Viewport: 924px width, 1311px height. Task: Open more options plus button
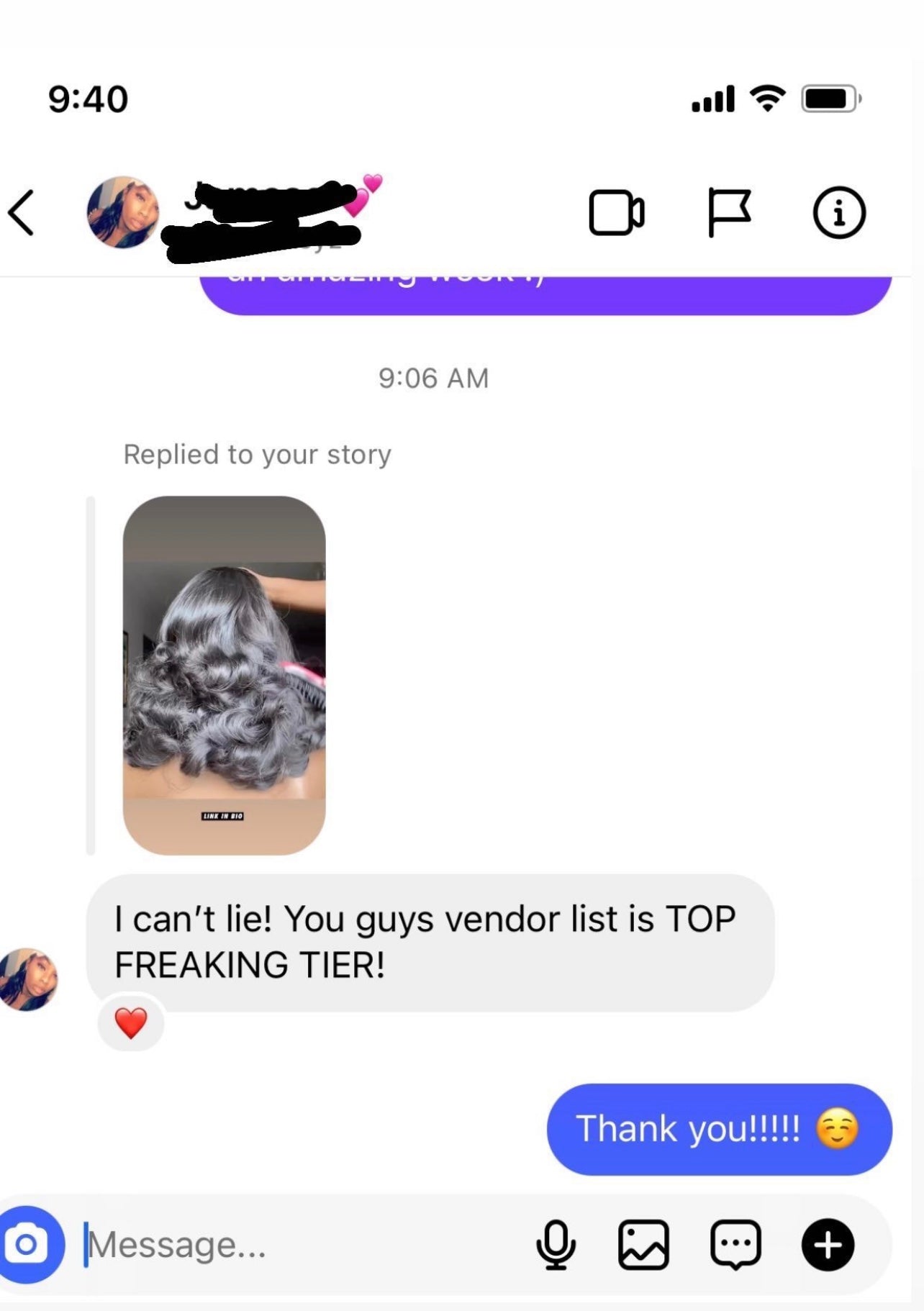click(x=828, y=1244)
